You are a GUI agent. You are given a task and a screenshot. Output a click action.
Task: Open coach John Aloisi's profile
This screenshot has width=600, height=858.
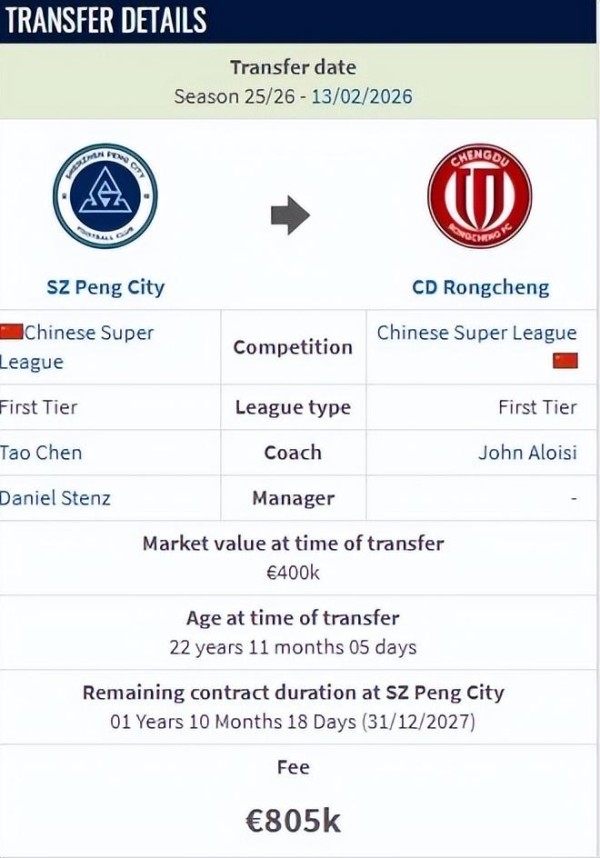527,452
